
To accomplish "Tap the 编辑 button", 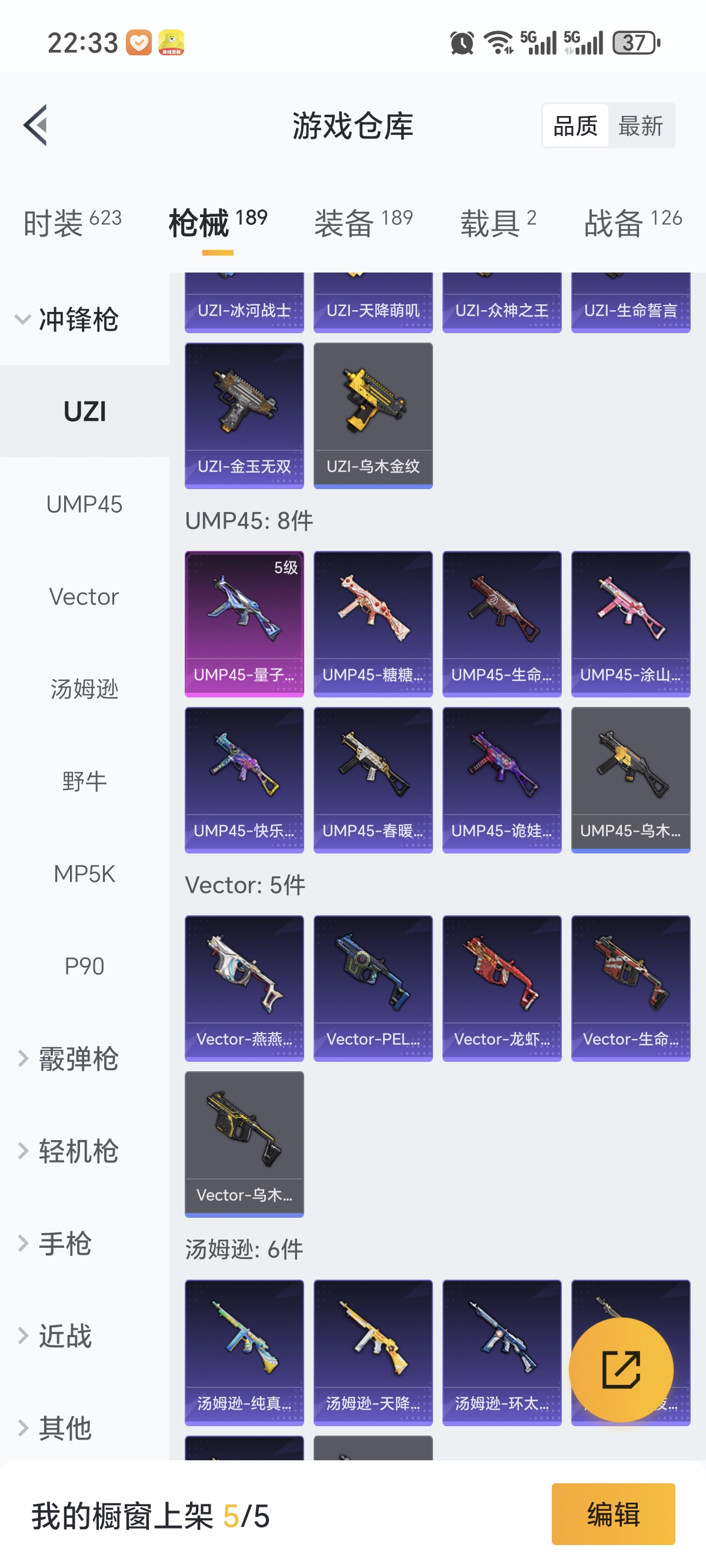I will pyautogui.click(x=613, y=1514).
